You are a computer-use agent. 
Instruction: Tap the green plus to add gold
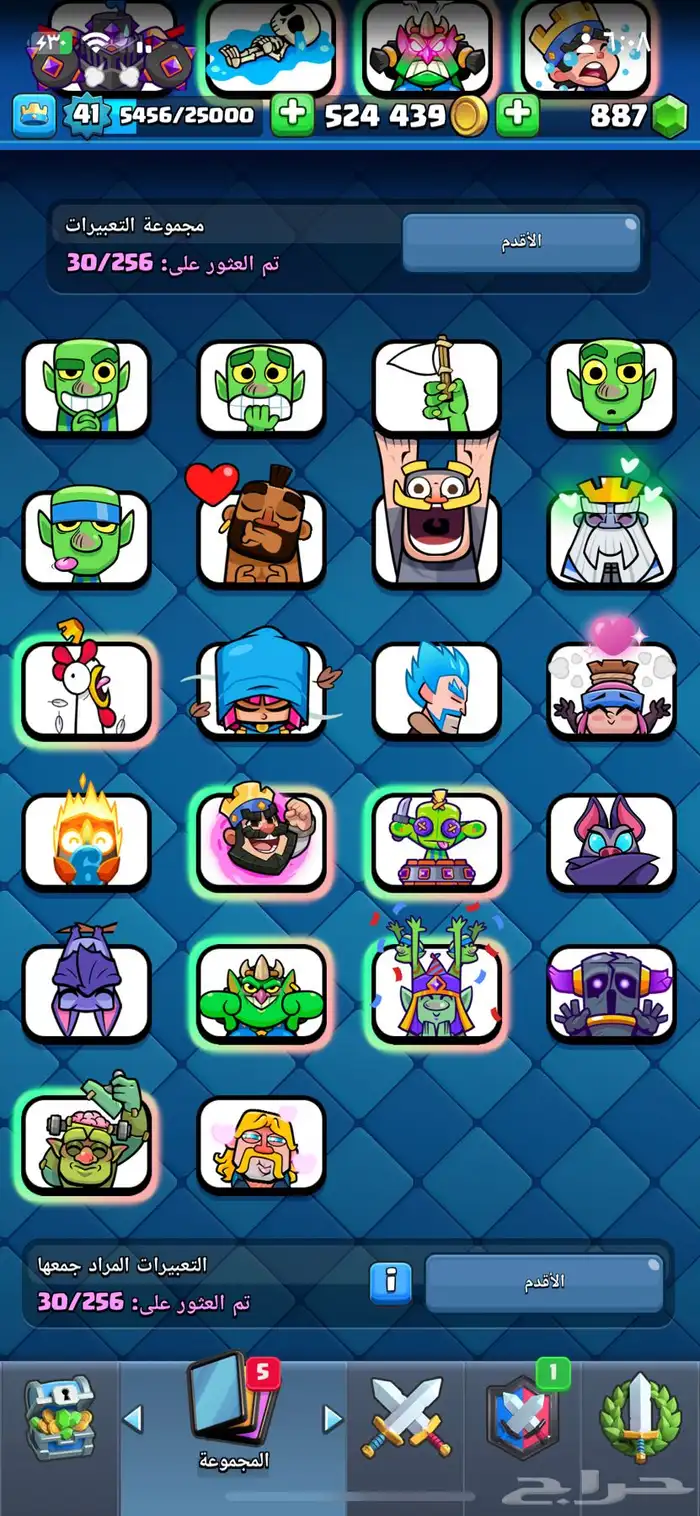click(292, 116)
